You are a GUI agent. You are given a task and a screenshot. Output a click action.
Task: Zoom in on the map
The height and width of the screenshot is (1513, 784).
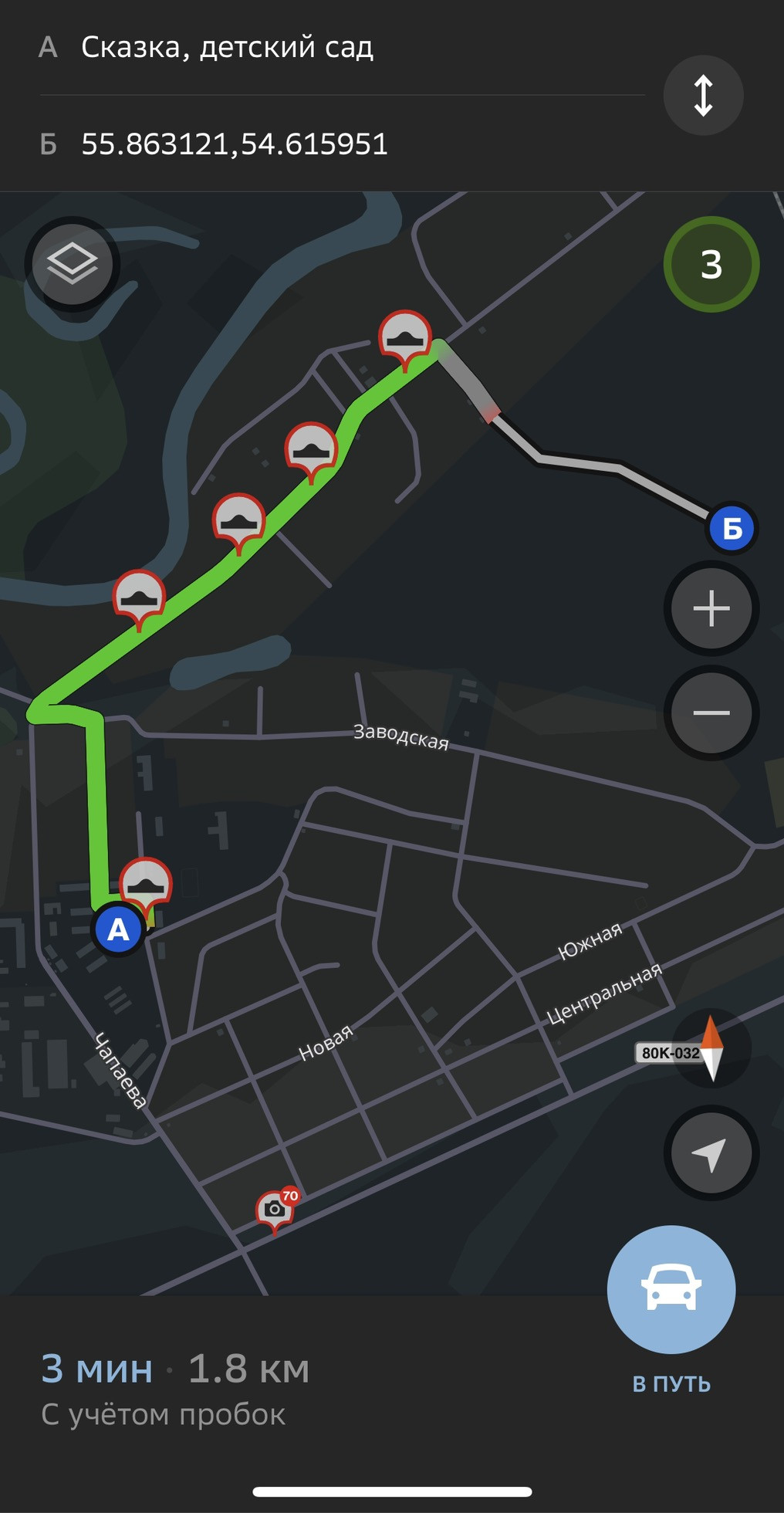(711, 608)
